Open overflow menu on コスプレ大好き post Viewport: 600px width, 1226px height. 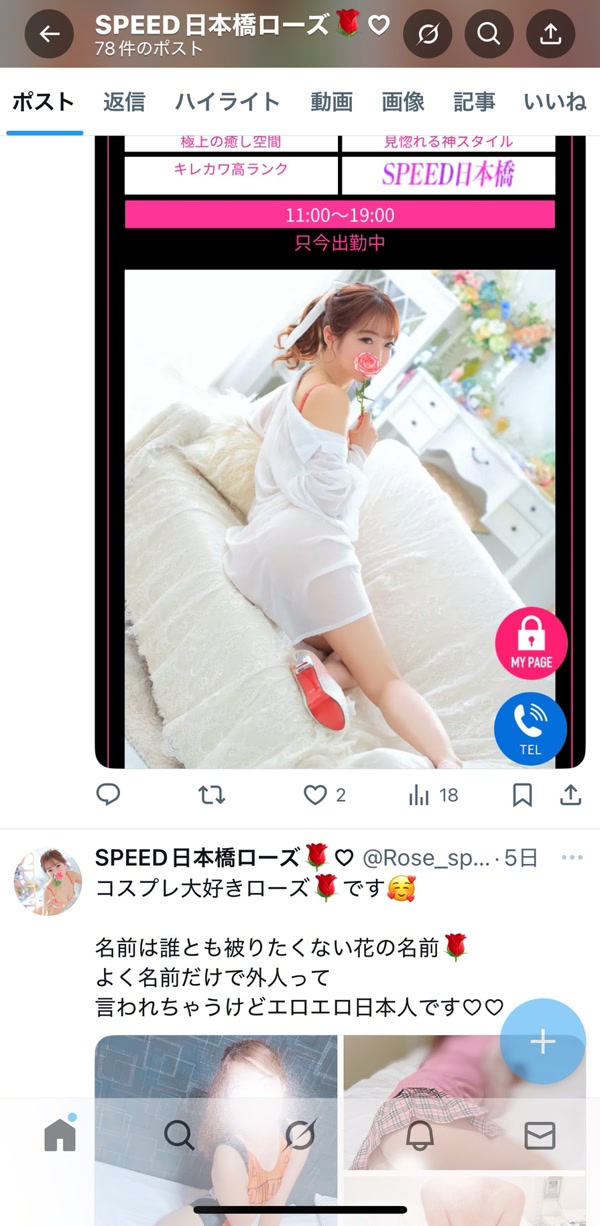(572, 858)
